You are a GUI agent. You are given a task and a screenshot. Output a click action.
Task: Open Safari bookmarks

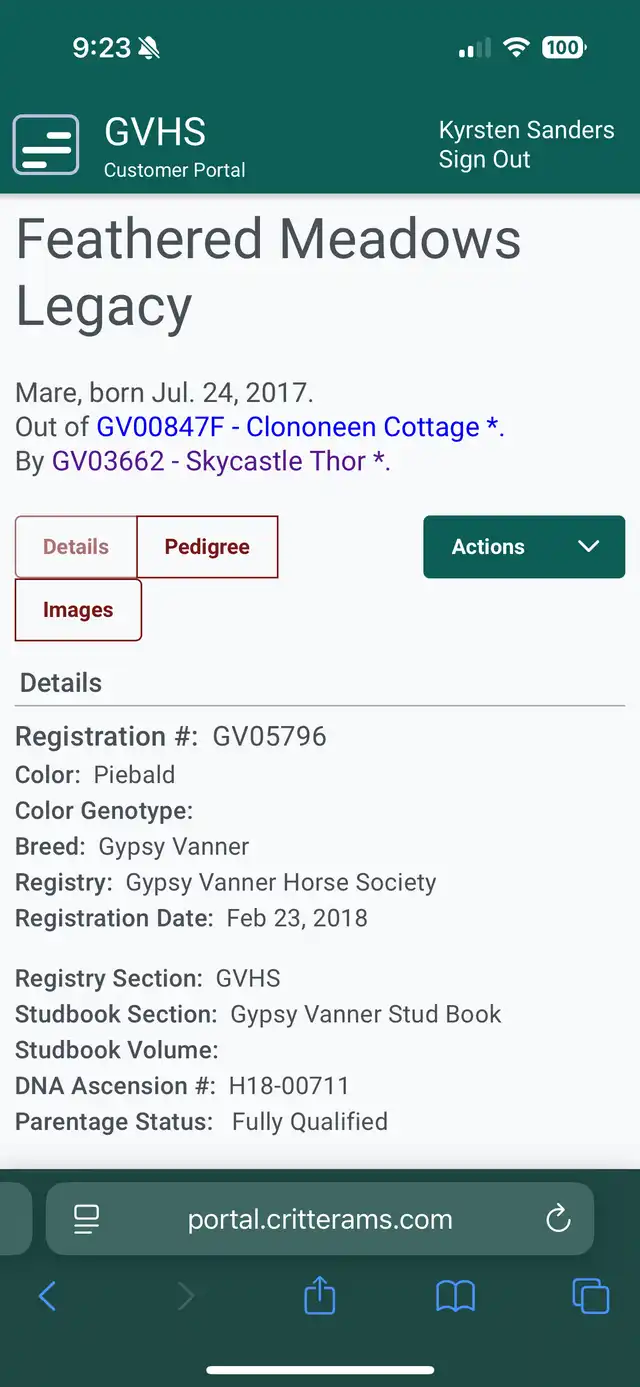(455, 1297)
